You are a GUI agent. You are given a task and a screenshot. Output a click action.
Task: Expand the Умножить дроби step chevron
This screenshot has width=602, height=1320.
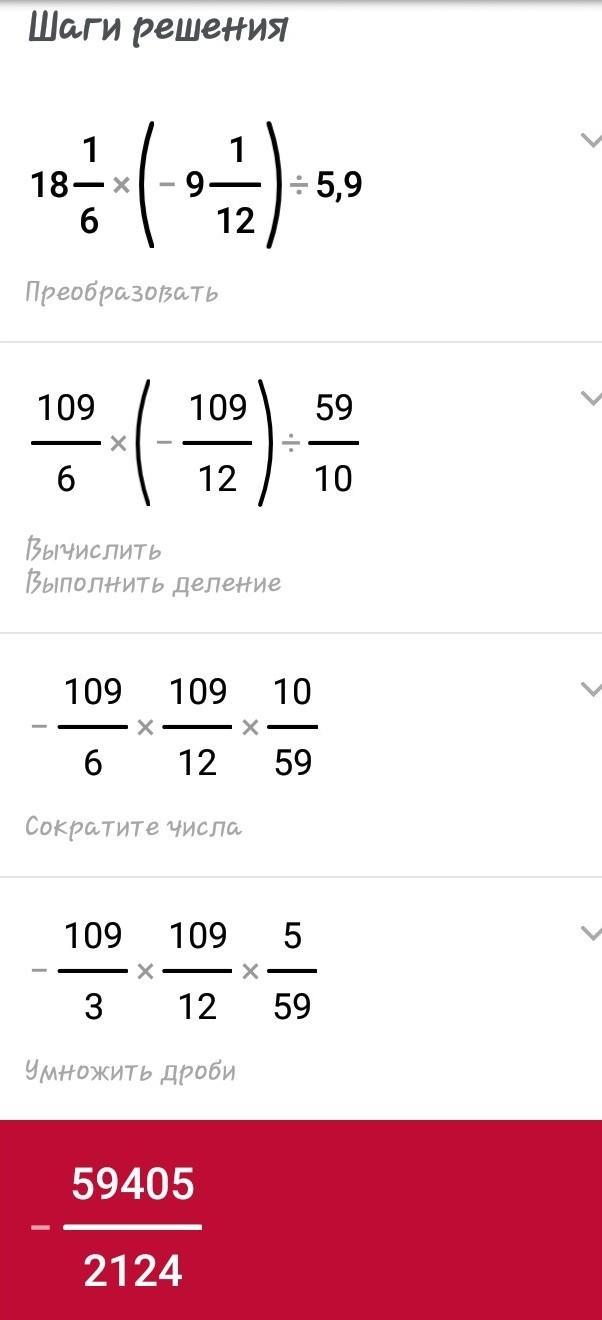click(591, 933)
